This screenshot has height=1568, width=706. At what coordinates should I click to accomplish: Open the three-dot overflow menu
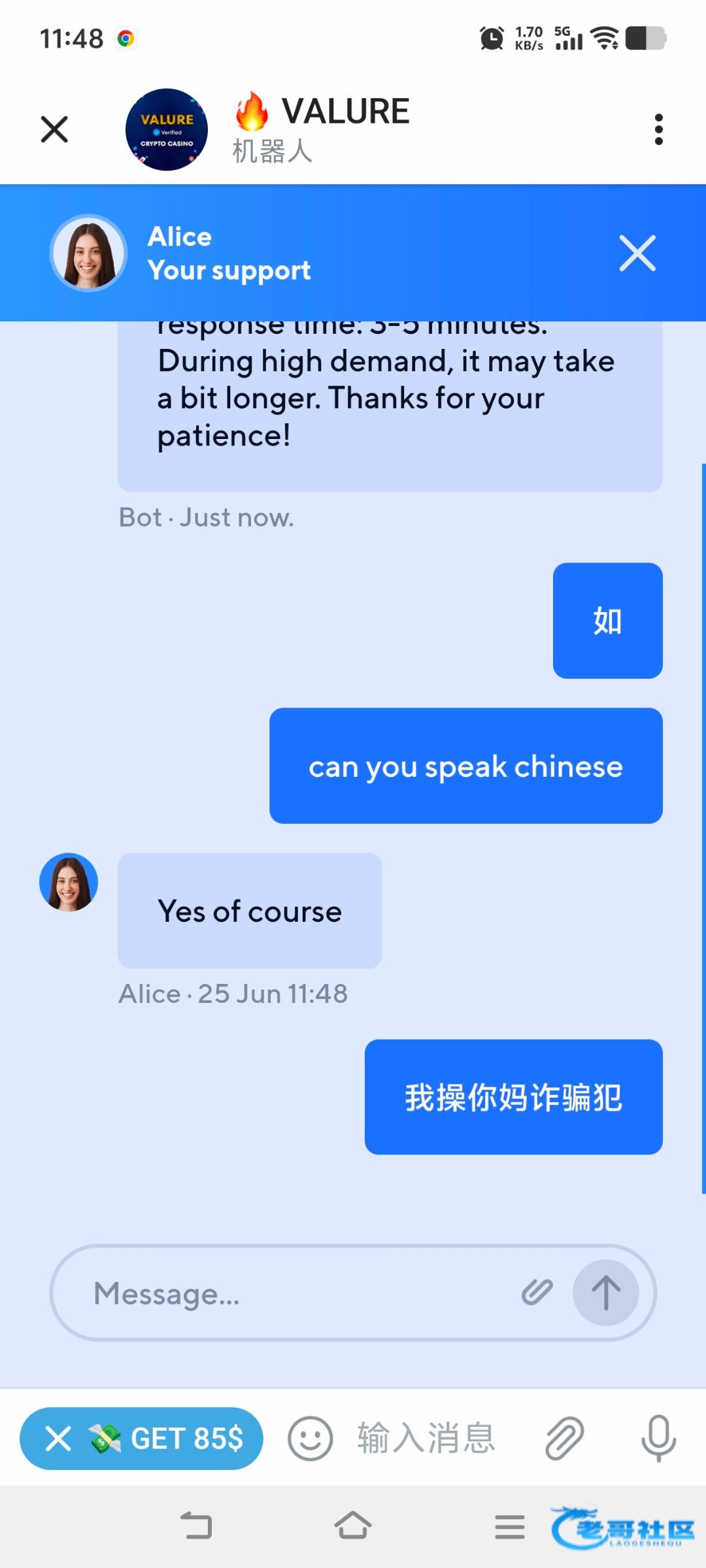pos(658,129)
